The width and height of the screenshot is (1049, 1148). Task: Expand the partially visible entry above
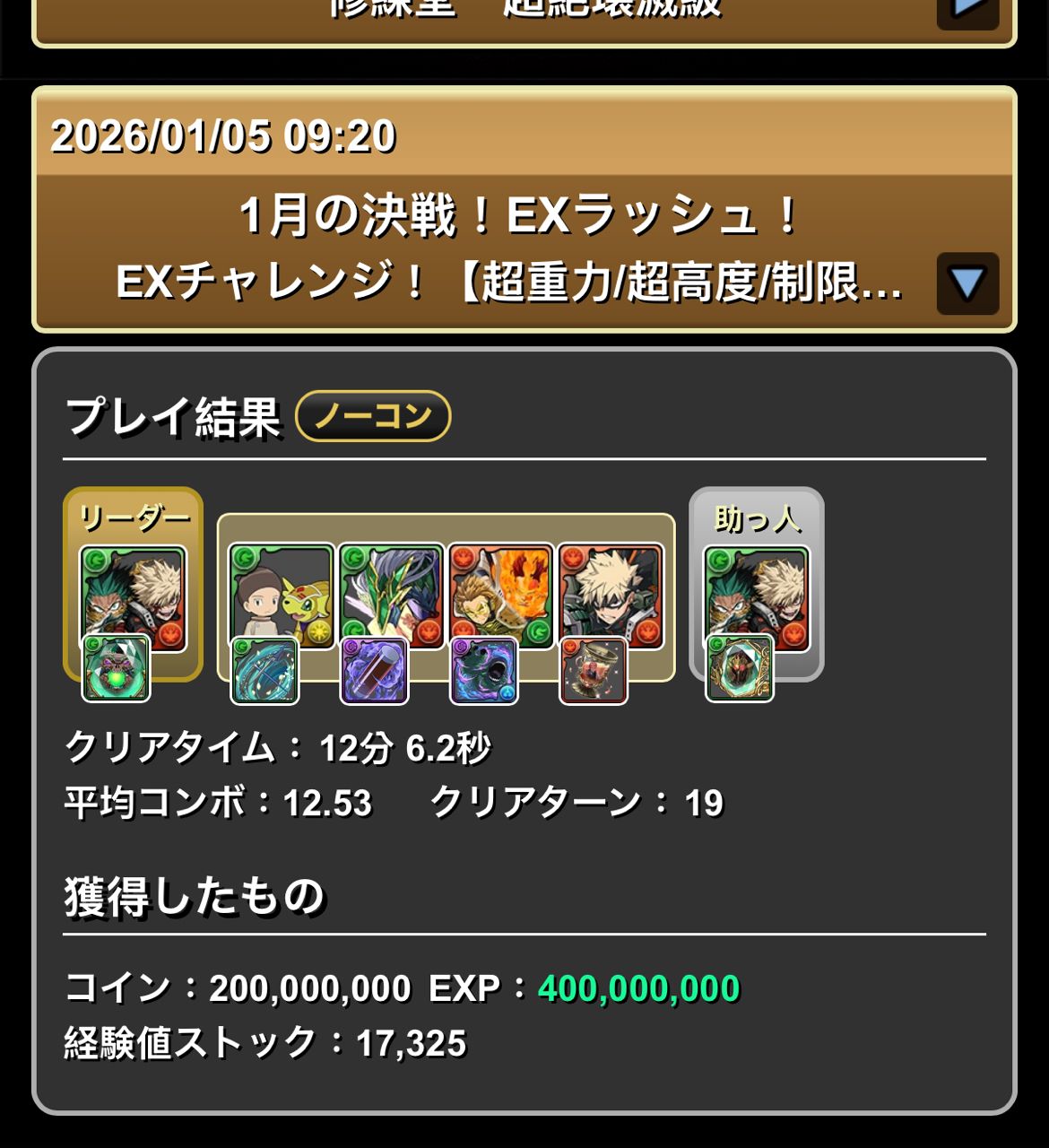click(967, 11)
